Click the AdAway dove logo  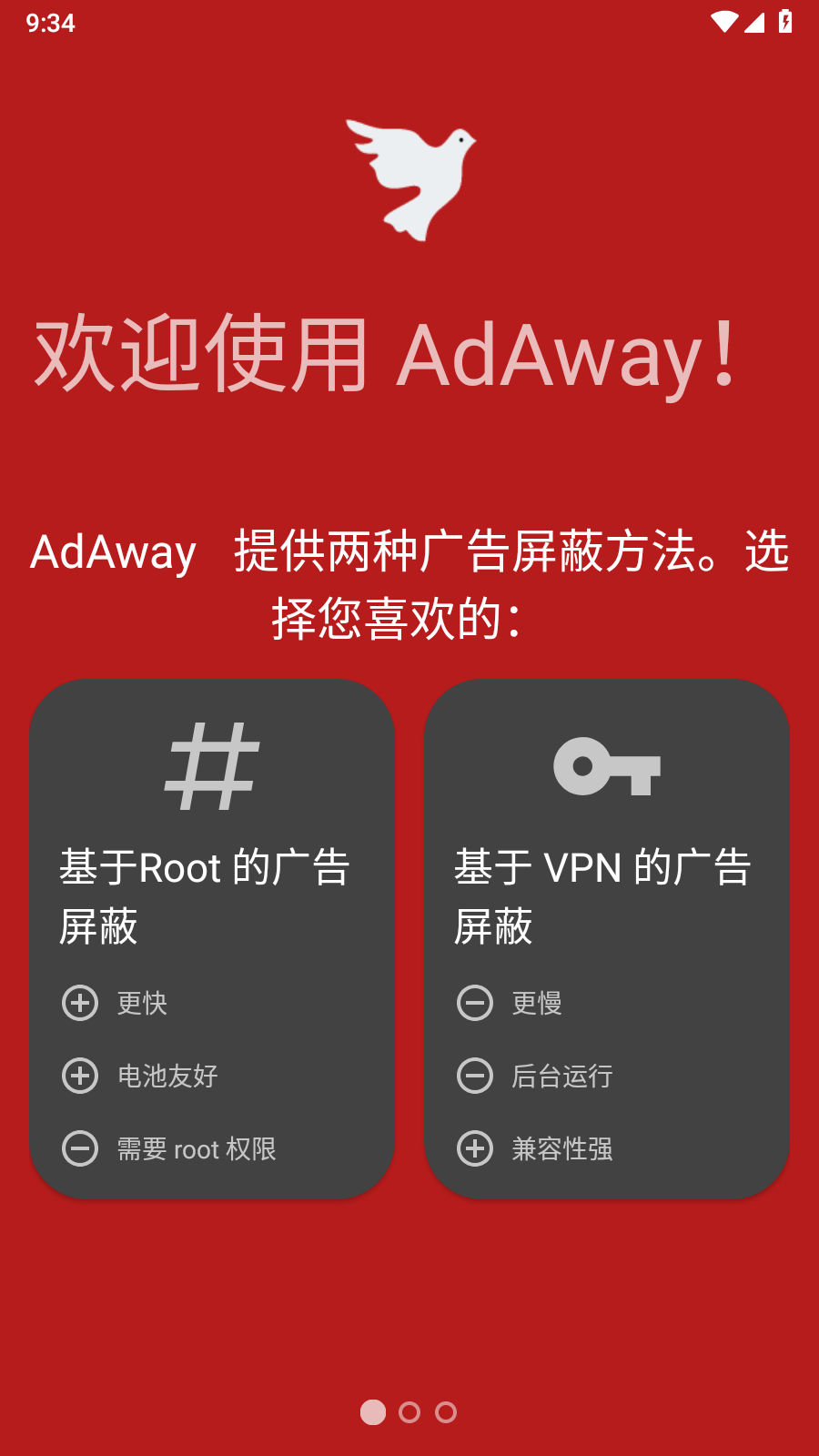point(409,179)
